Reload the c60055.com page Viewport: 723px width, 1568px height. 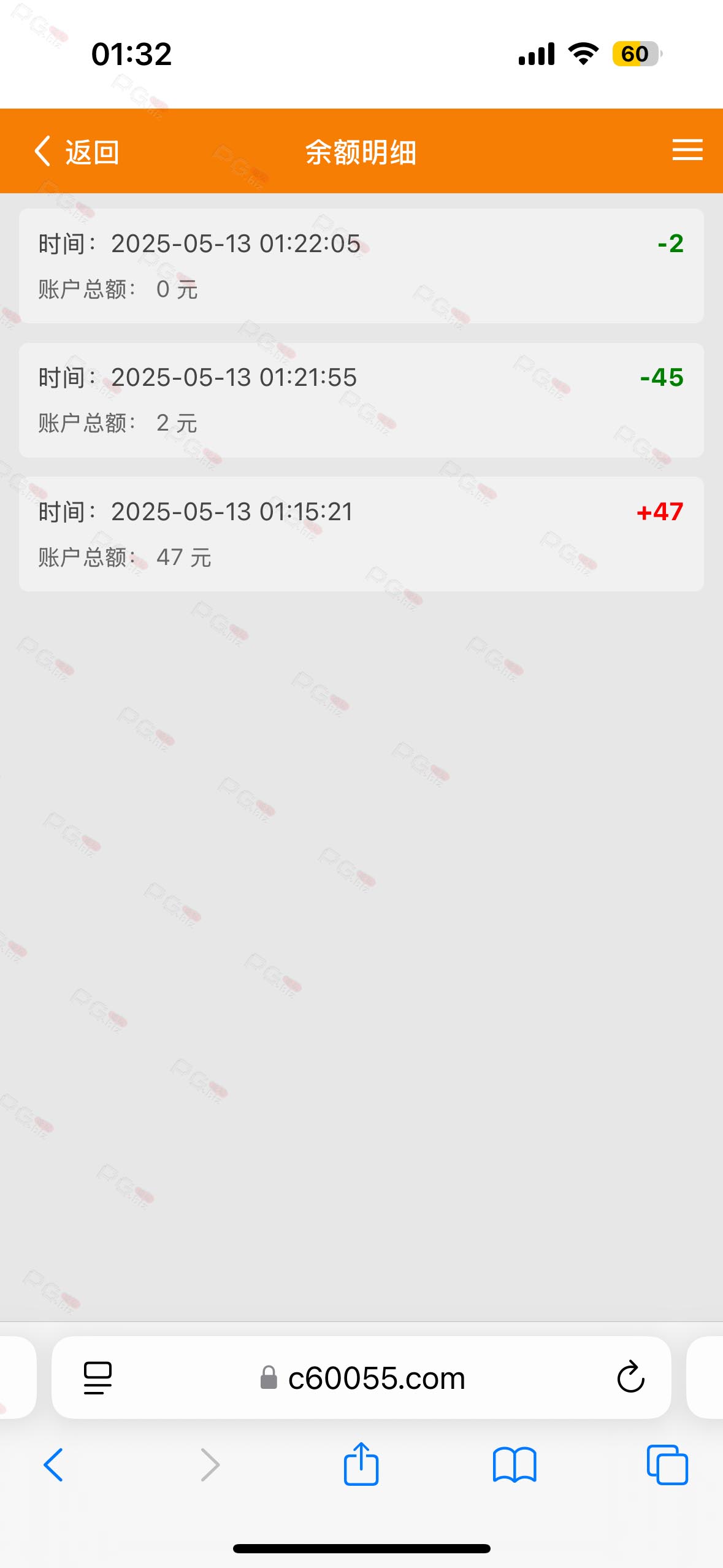(630, 1377)
